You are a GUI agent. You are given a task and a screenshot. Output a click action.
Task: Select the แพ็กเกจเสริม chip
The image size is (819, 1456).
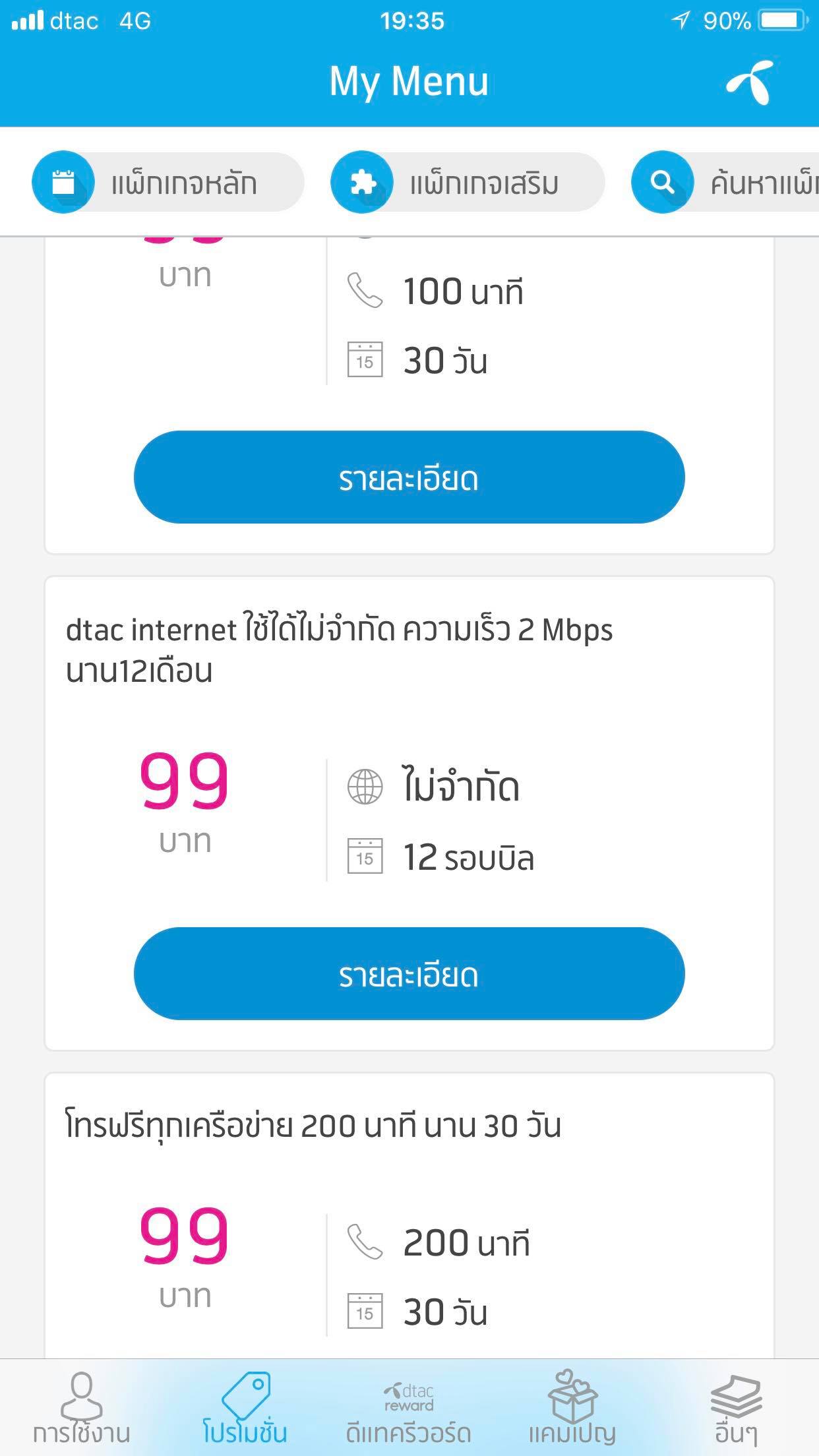tap(468, 182)
